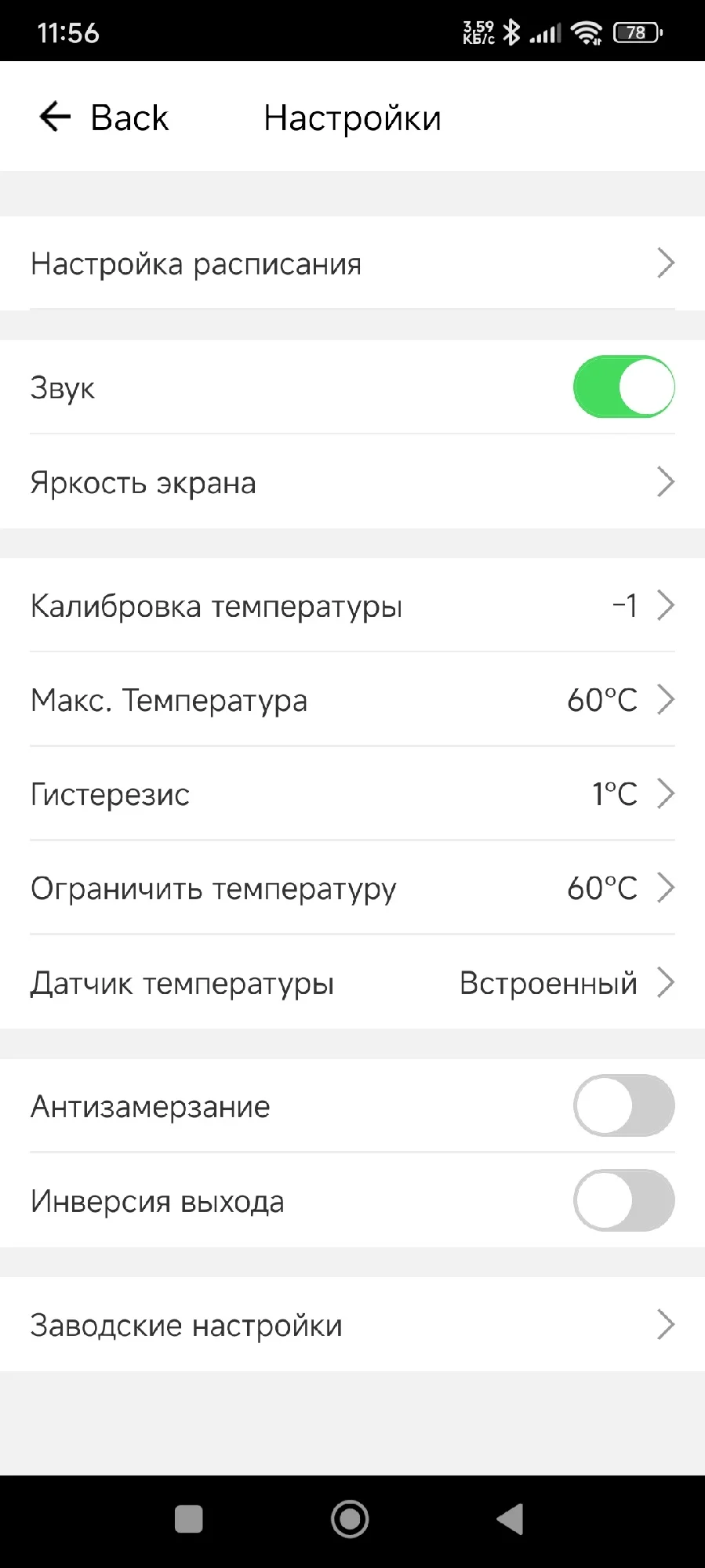This screenshot has width=705, height=1568.
Task: Adjust Ограничить температуру value
Action: coord(352,888)
